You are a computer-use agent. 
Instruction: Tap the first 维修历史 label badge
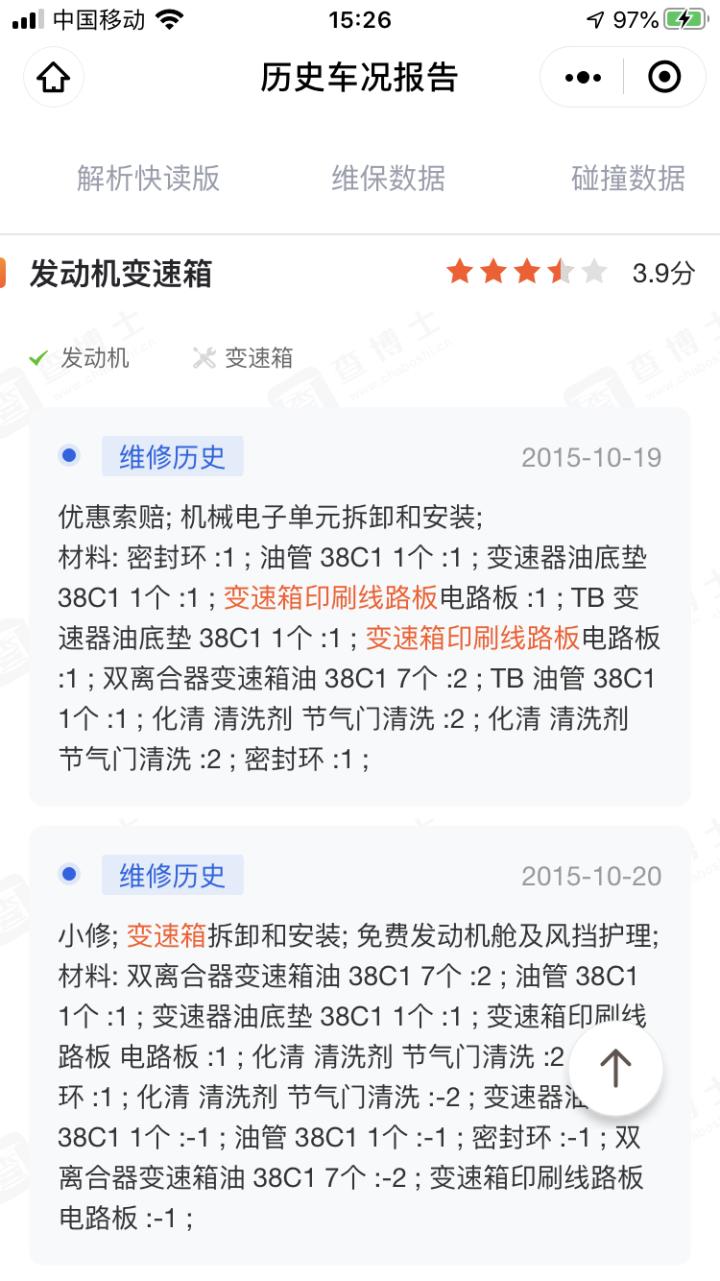(x=168, y=455)
